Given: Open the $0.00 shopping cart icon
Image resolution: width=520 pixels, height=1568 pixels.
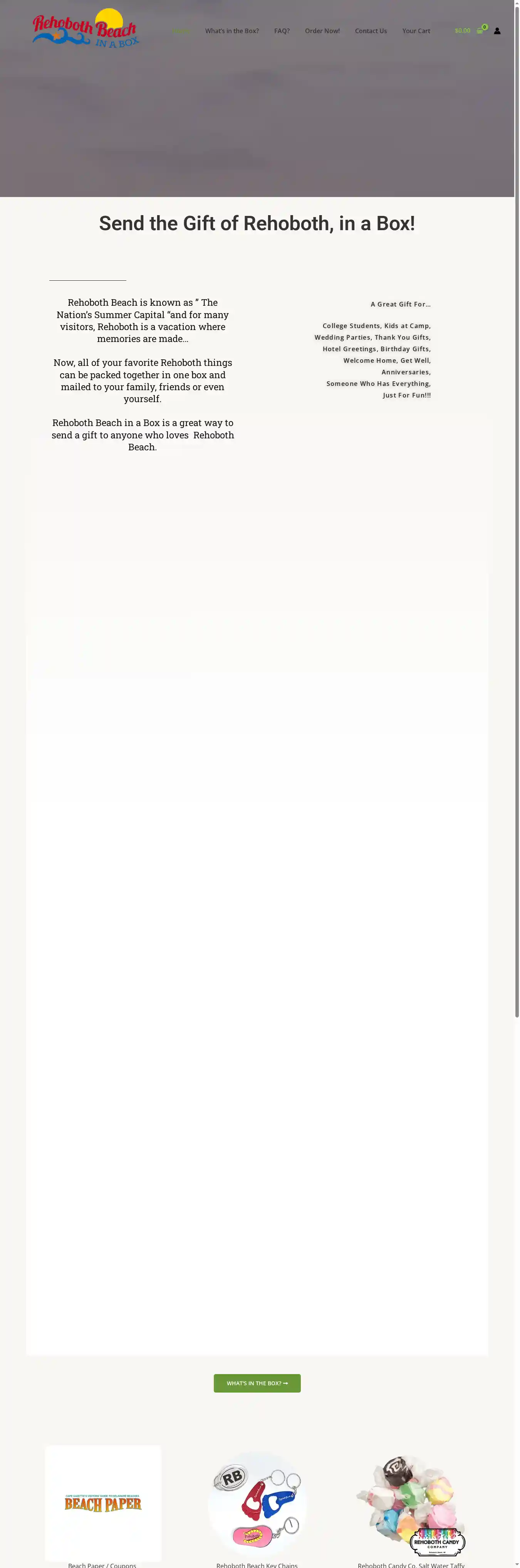Looking at the screenshot, I should coord(480,30).
